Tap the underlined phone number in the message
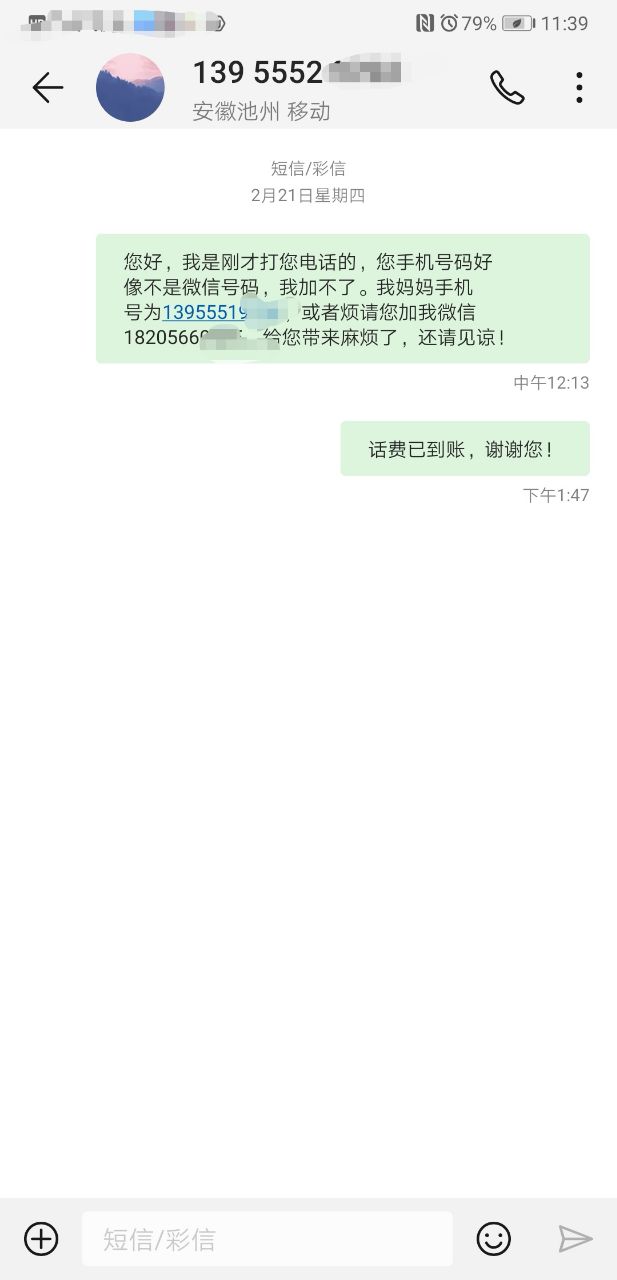This screenshot has width=617, height=1280. coord(205,313)
